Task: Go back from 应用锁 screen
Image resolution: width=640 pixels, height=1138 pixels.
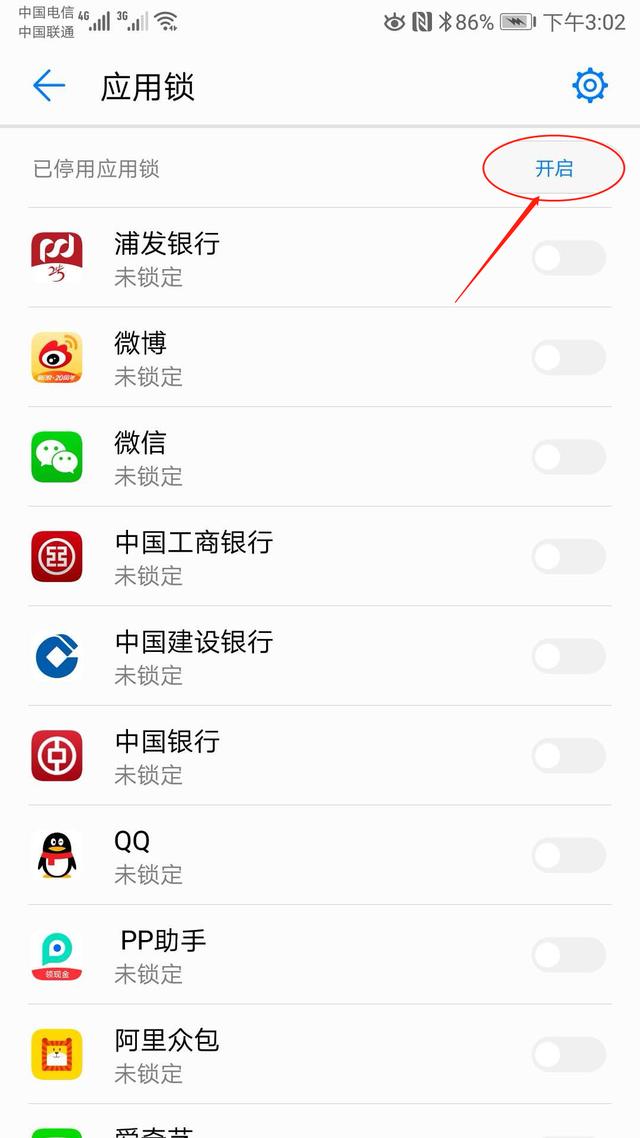Action: (48, 86)
